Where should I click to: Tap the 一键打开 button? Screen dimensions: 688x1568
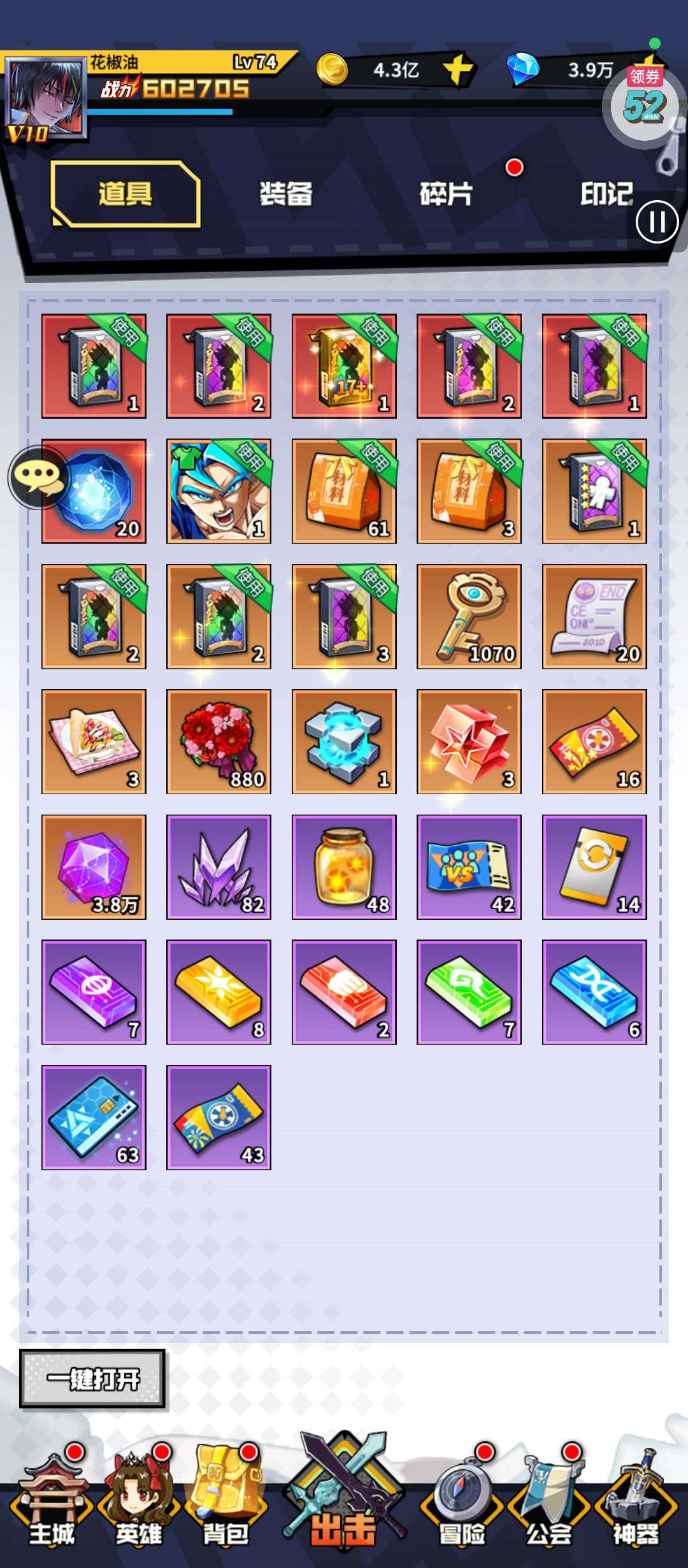tap(92, 1379)
